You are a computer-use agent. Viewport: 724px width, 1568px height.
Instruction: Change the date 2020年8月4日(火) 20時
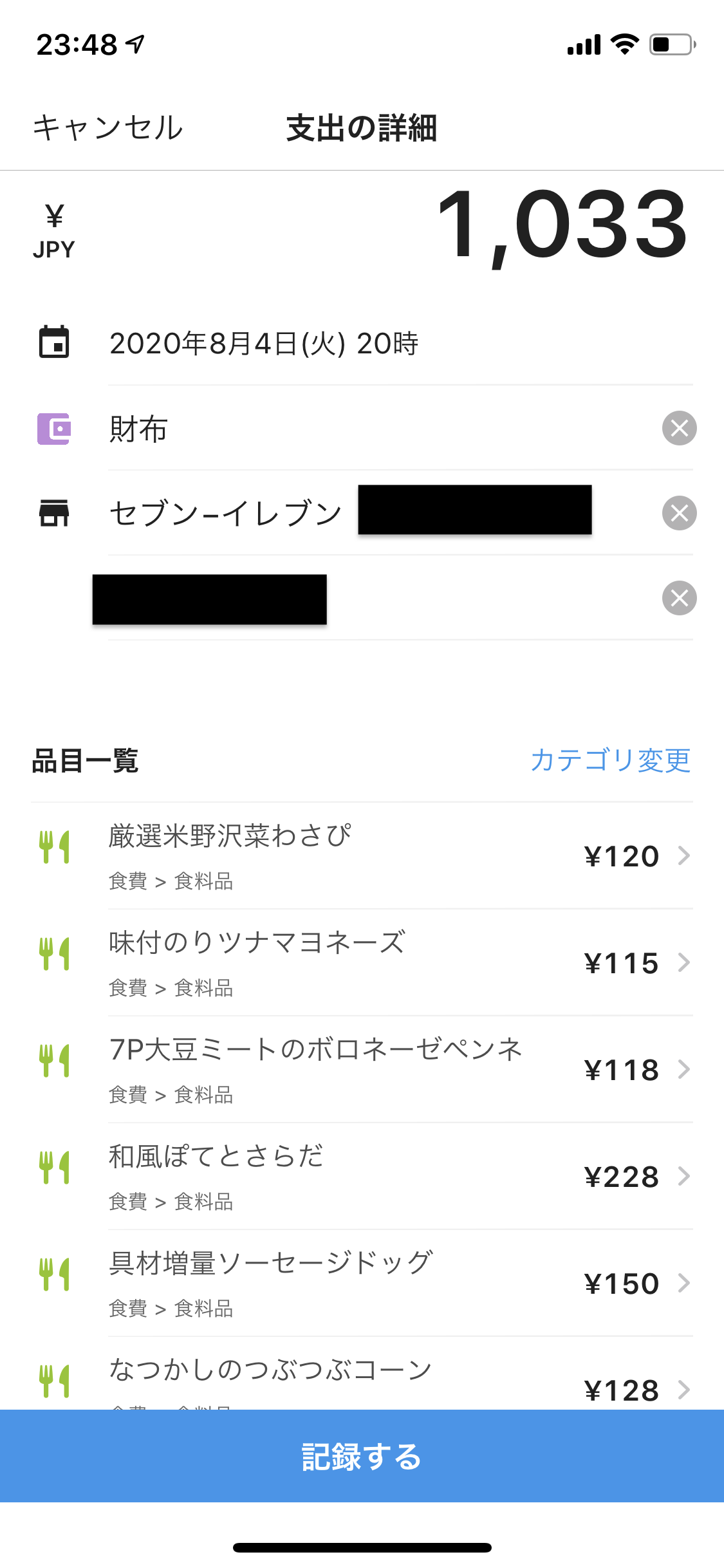[x=264, y=343]
